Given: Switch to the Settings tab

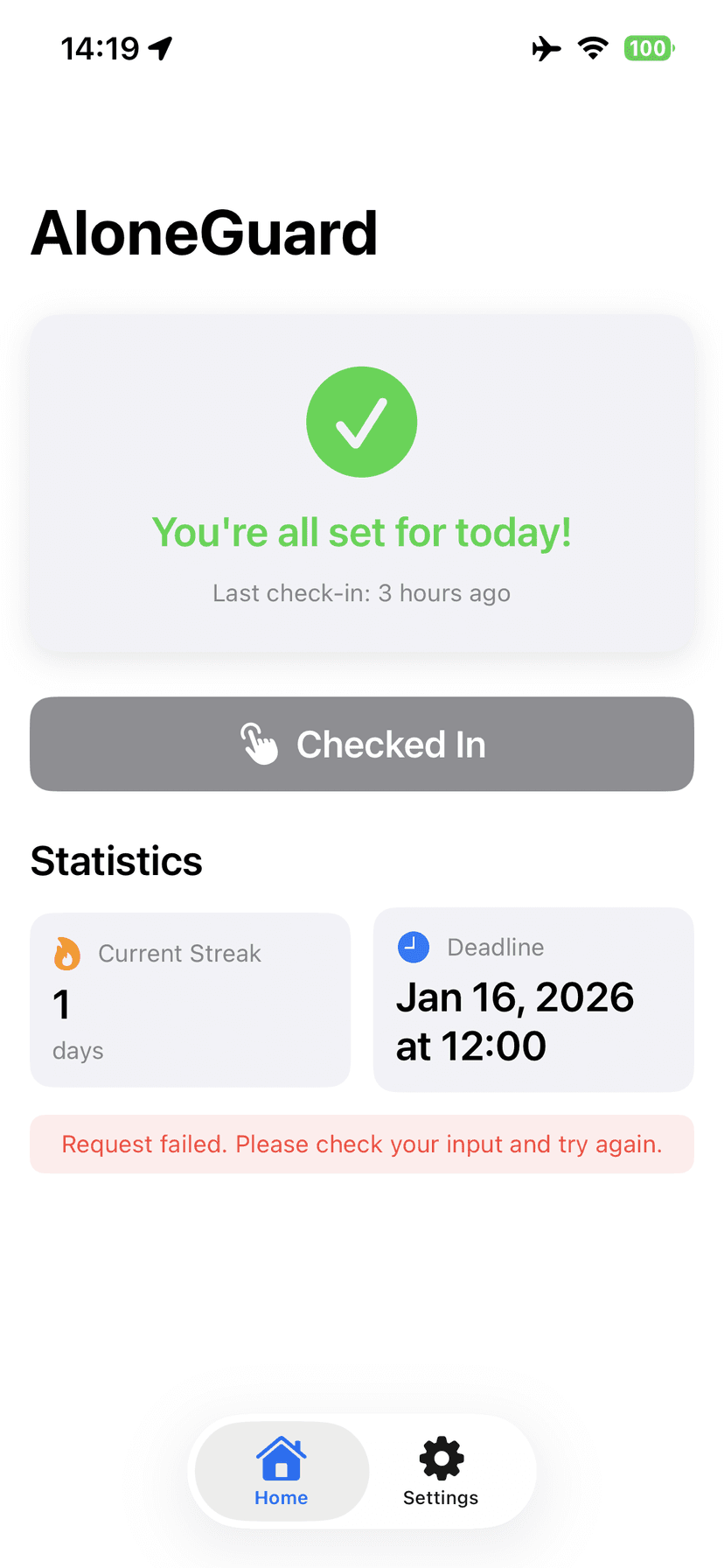Looking at the screenshot, I should click(x=441, y=1472).
